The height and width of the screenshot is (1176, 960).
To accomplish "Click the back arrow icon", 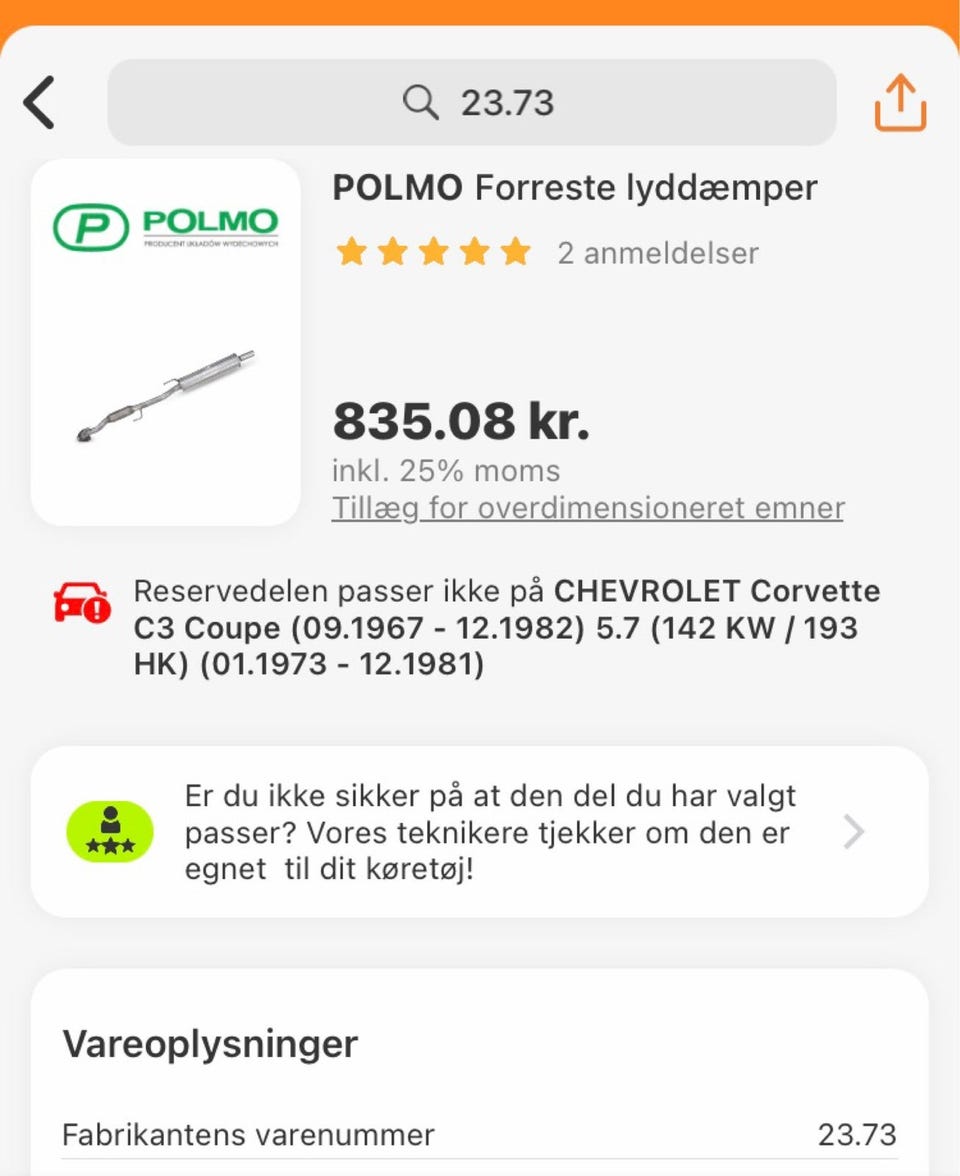I will click(40, 103).
